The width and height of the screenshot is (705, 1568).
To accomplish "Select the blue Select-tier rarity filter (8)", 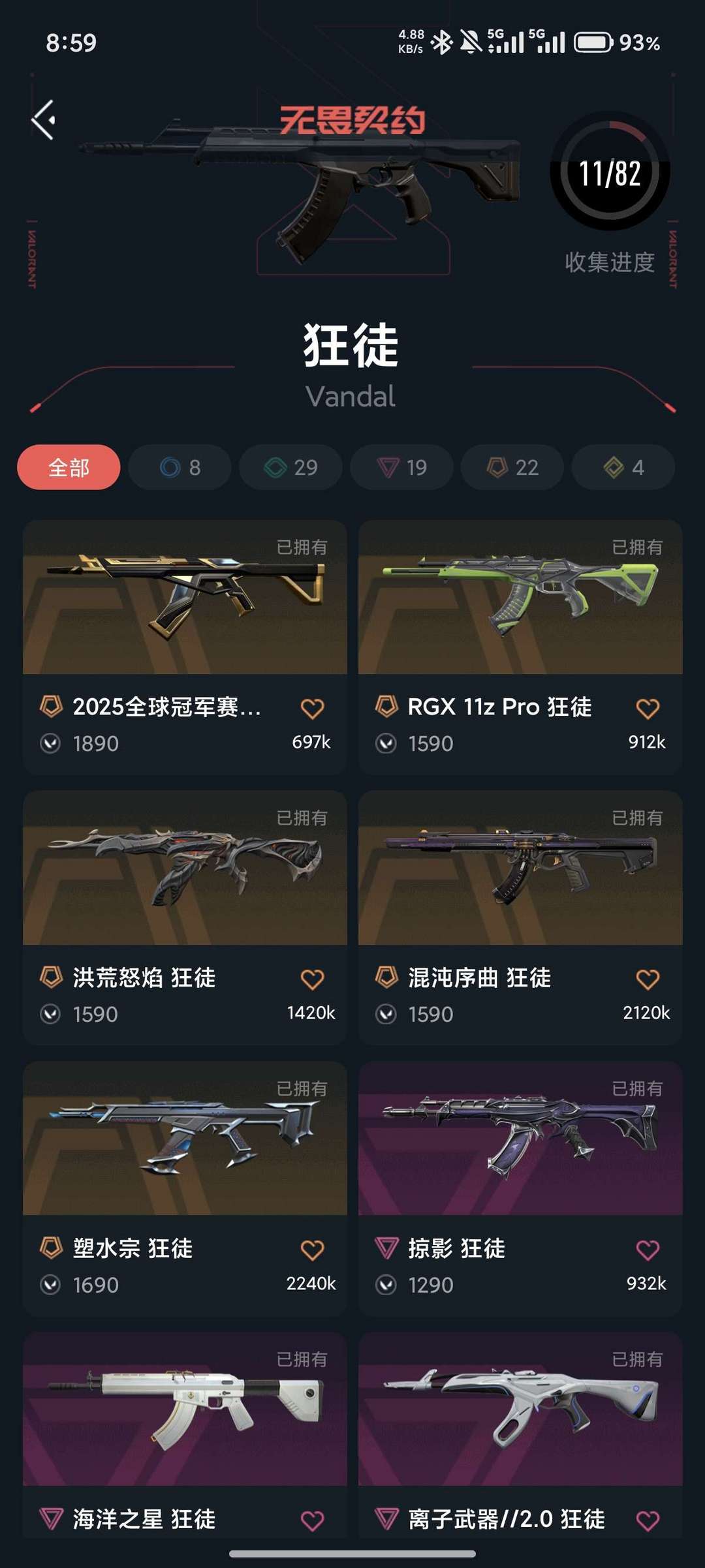I will [x=178, y=467].
